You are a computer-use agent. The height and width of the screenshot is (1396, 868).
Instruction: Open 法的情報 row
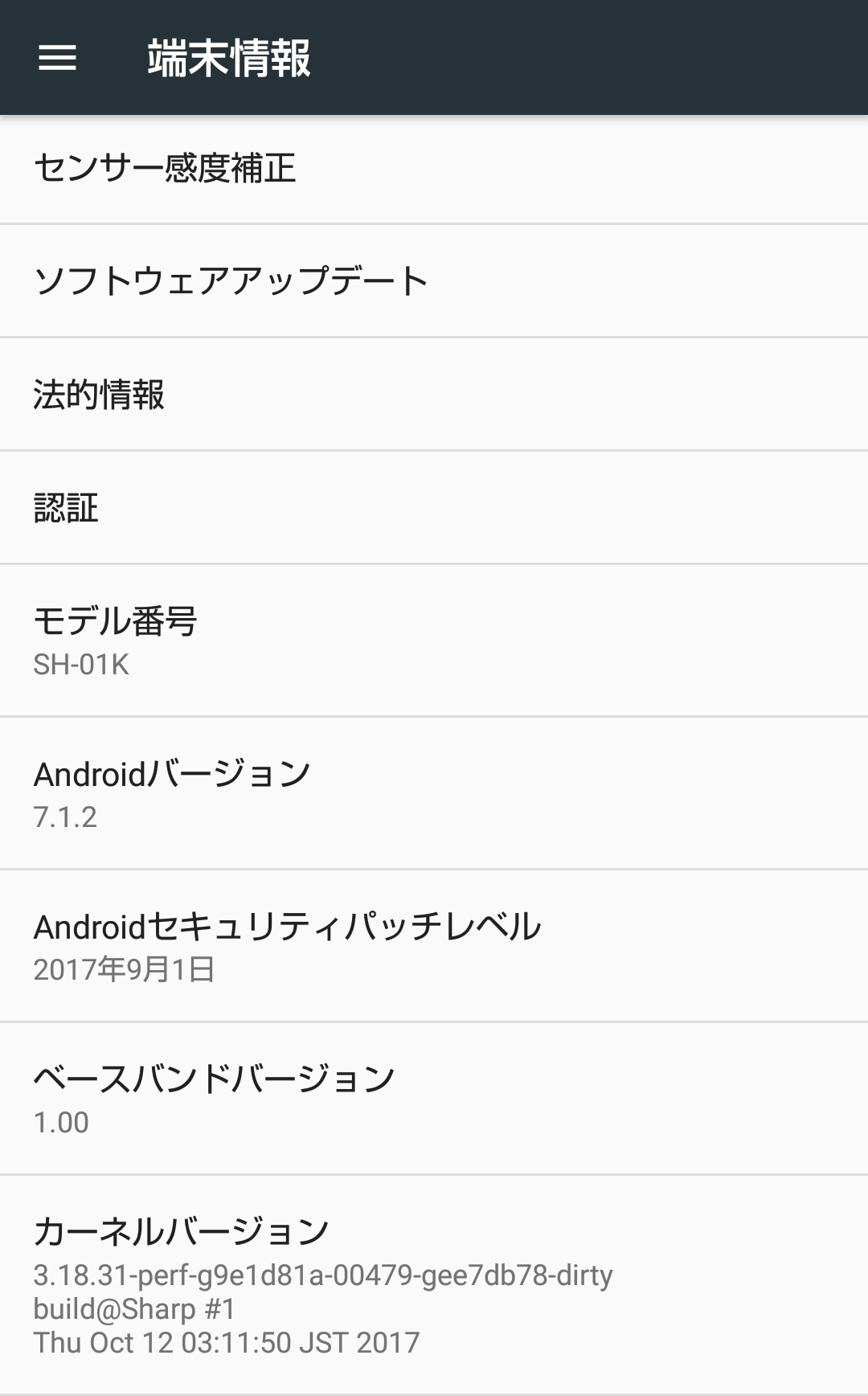[x=434, y=395]
